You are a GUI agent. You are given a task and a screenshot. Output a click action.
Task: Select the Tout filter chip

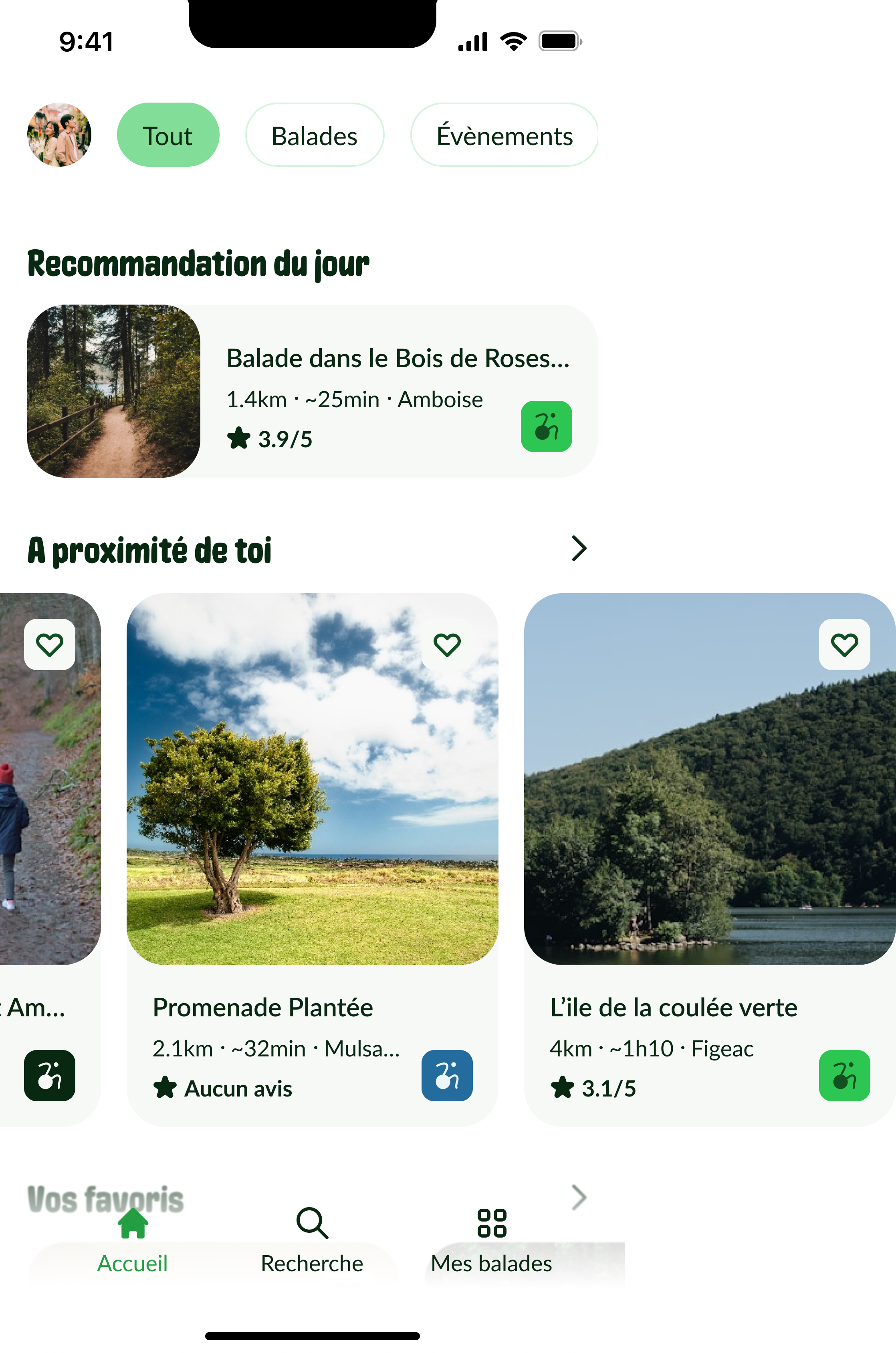pyautogui.click(x=167, y=135)
